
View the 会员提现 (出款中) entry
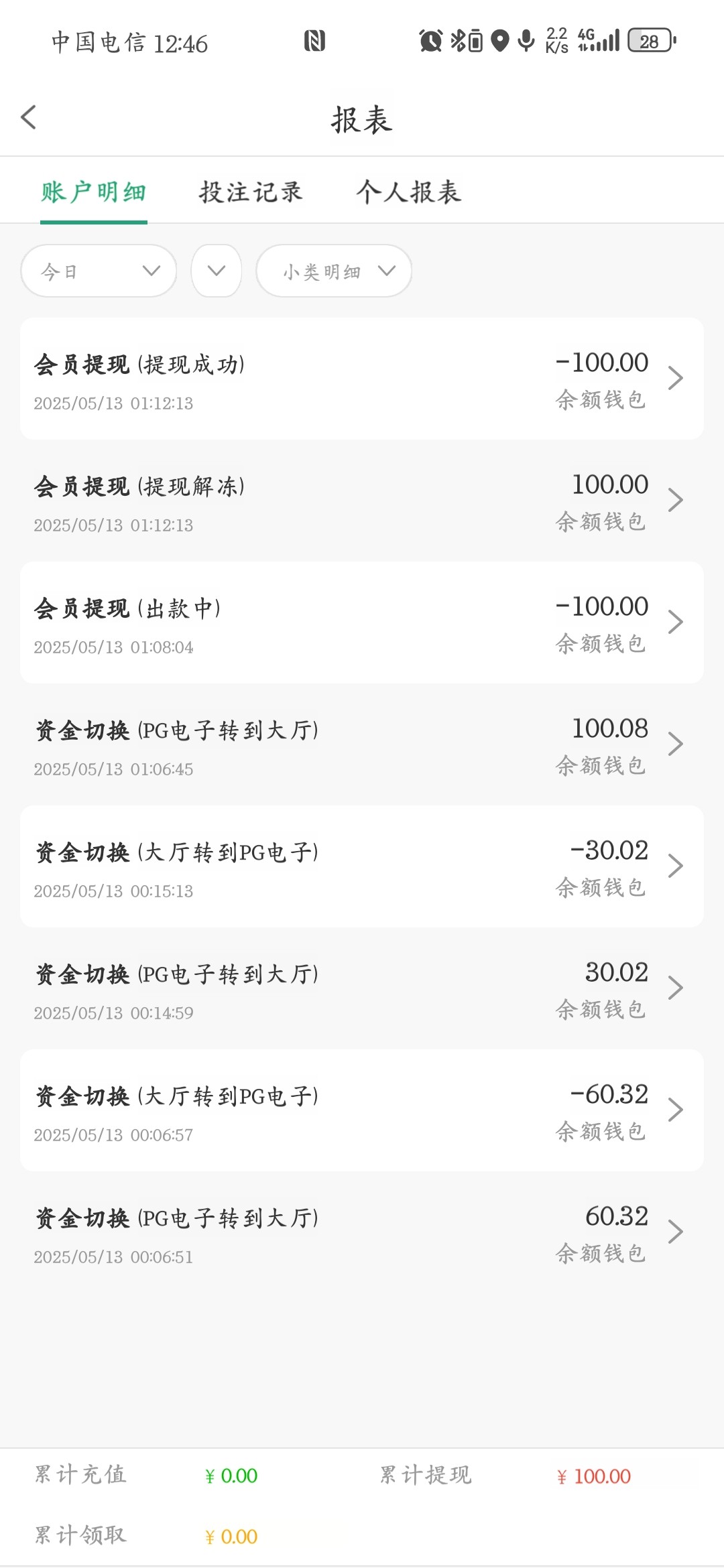pyautogui.click(x=362, y=623)
